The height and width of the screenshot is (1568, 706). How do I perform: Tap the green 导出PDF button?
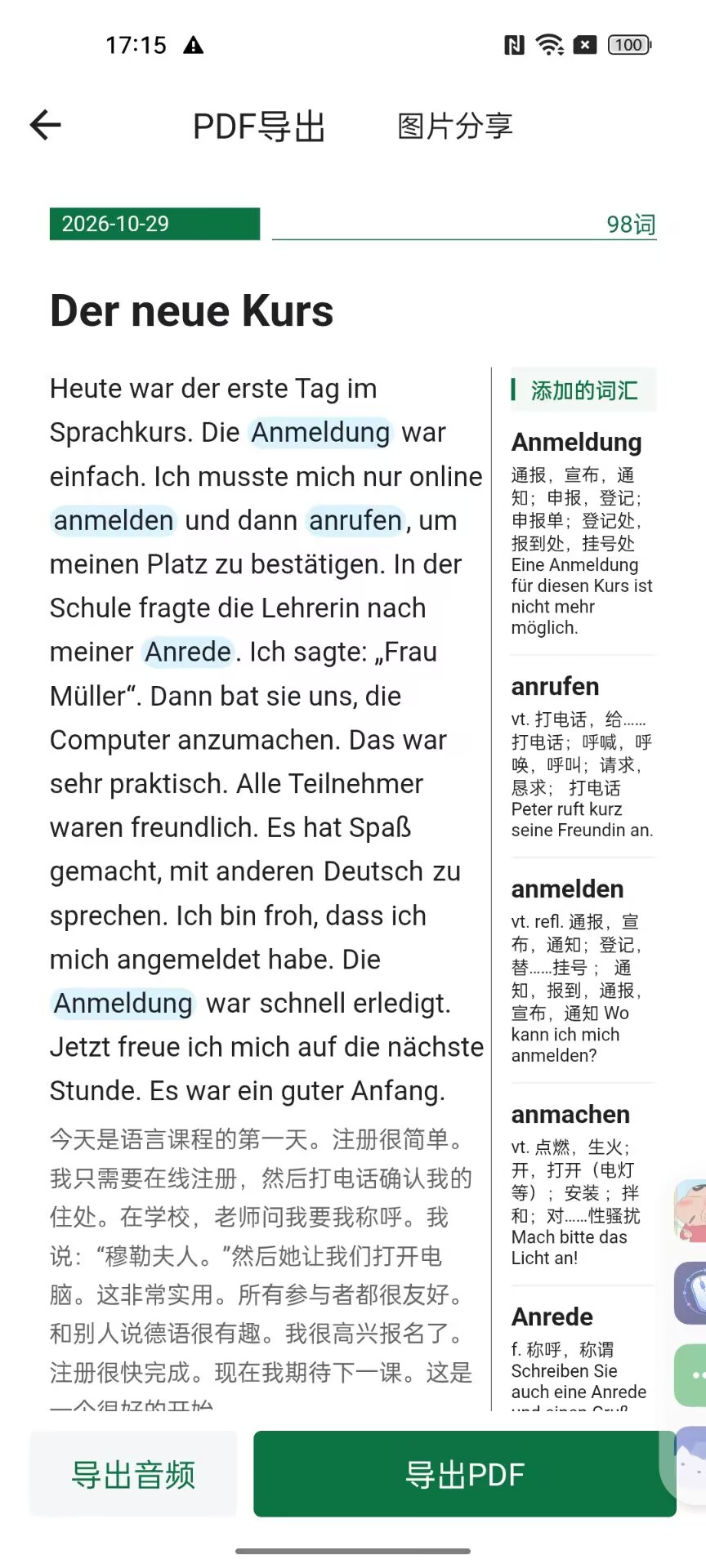click(465, 1474)
